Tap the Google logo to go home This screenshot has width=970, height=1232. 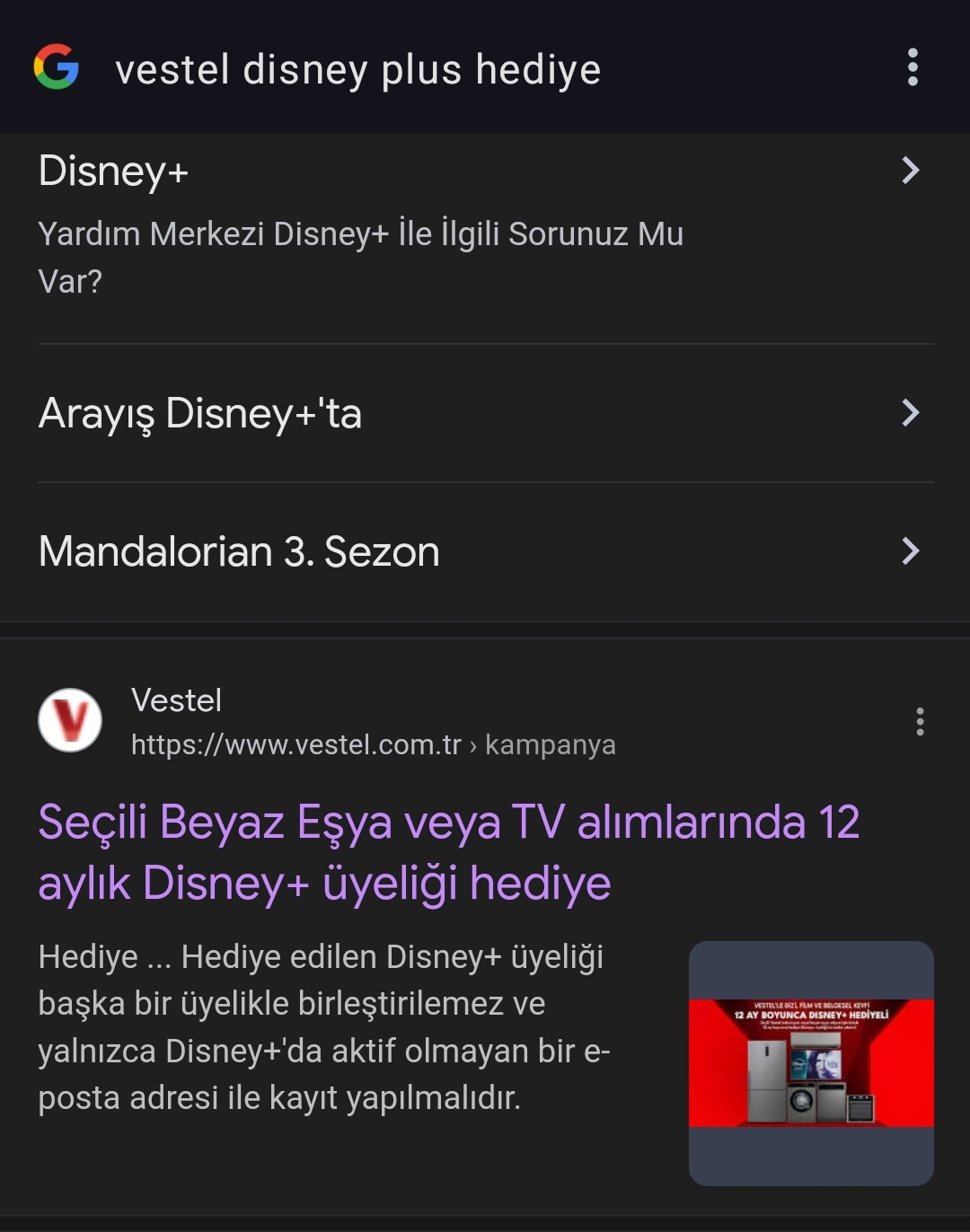click(x=57, y=67)
